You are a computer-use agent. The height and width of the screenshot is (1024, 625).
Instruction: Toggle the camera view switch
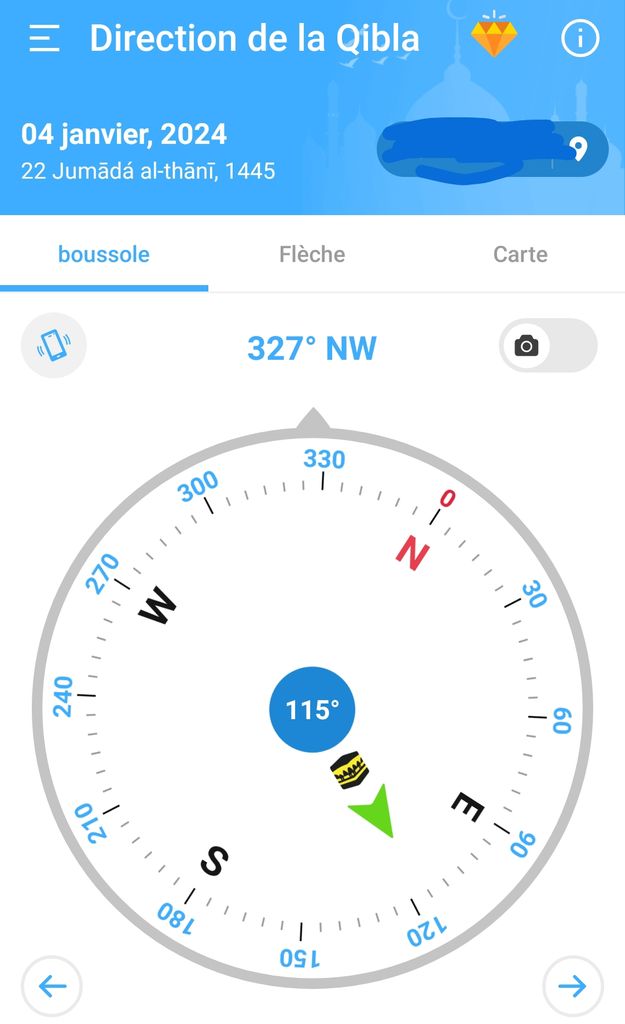tap(547, 346)
